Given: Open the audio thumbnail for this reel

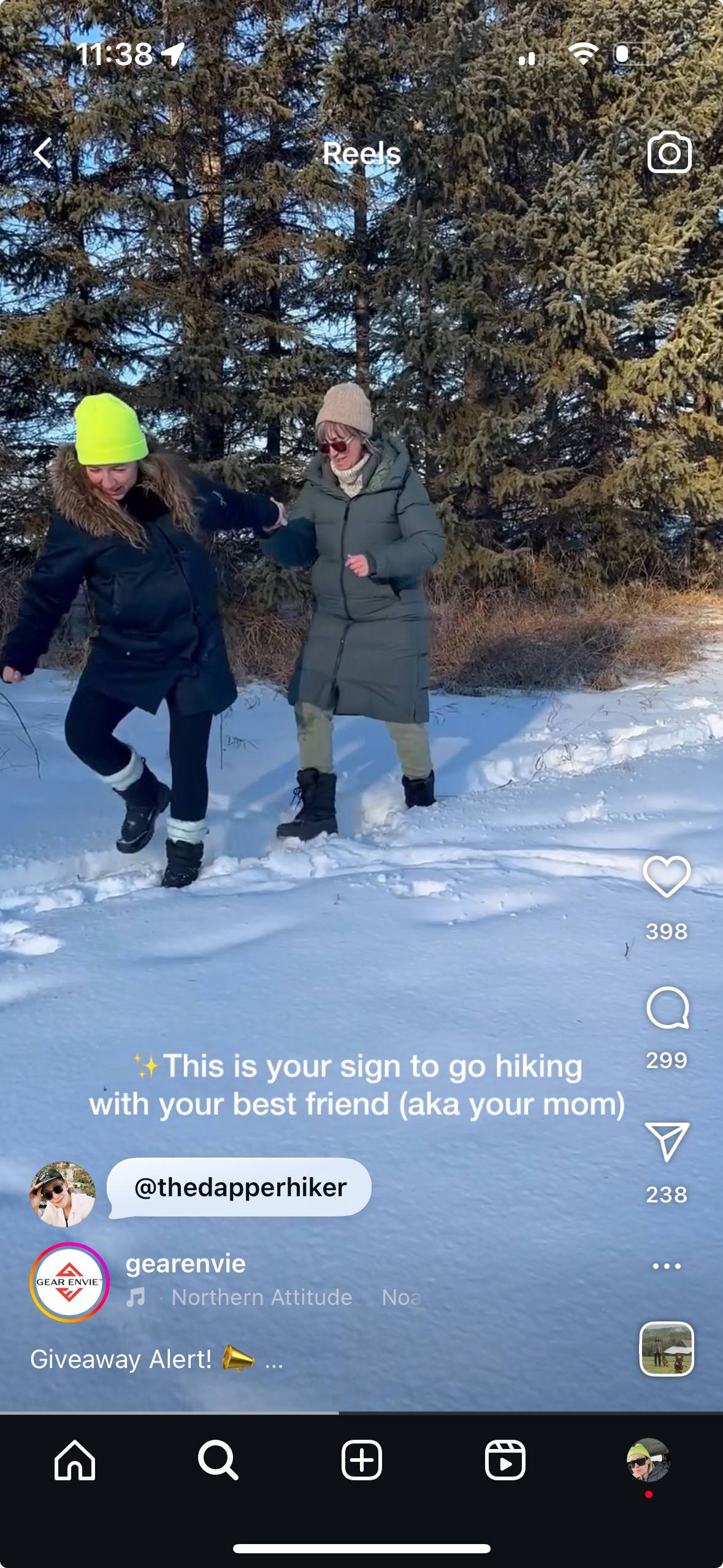Looking at the screenshot, I should pos(667,1348).
